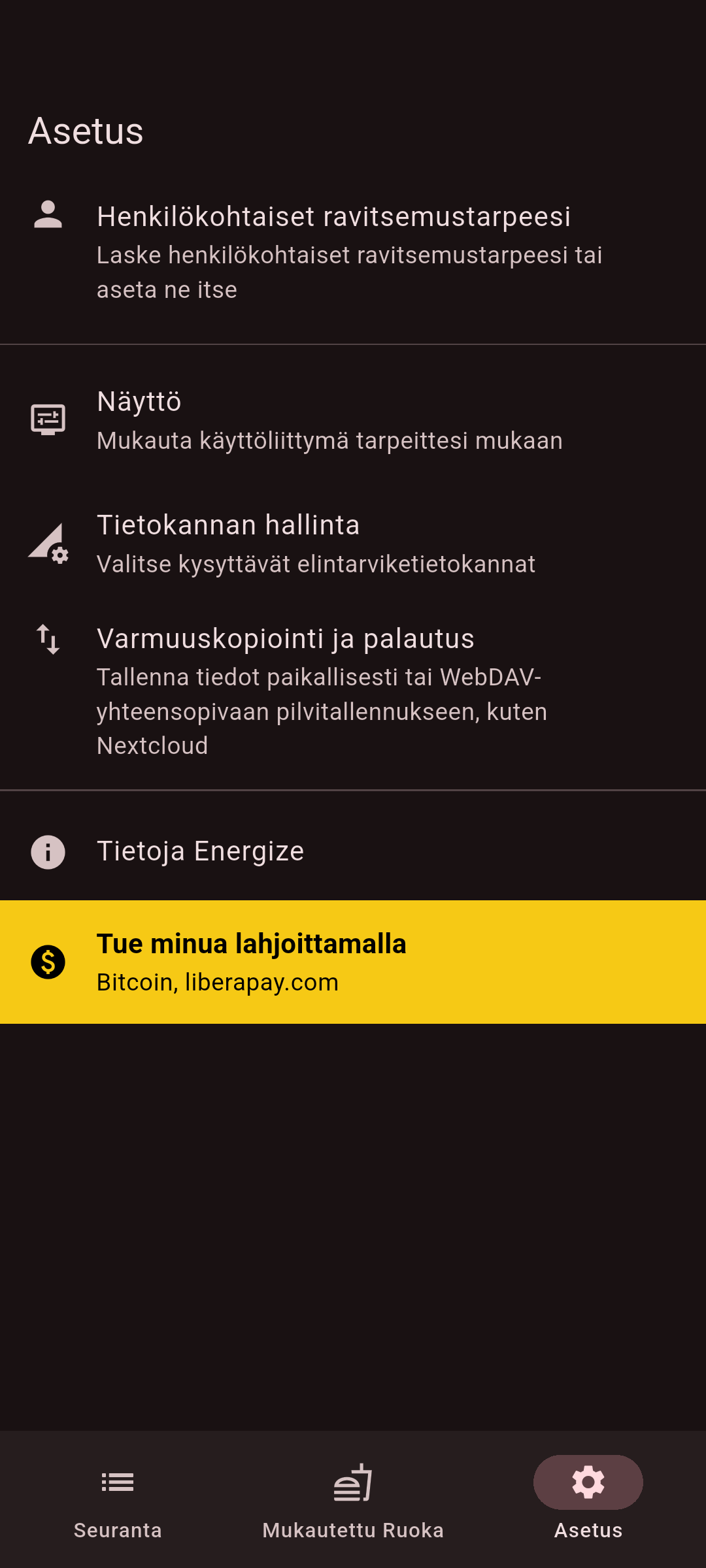The height and width of the screenshot is (1568, 706).
Task: Tap Tue minua lahjoittamalla donation banner
Action: click(353, 962)
